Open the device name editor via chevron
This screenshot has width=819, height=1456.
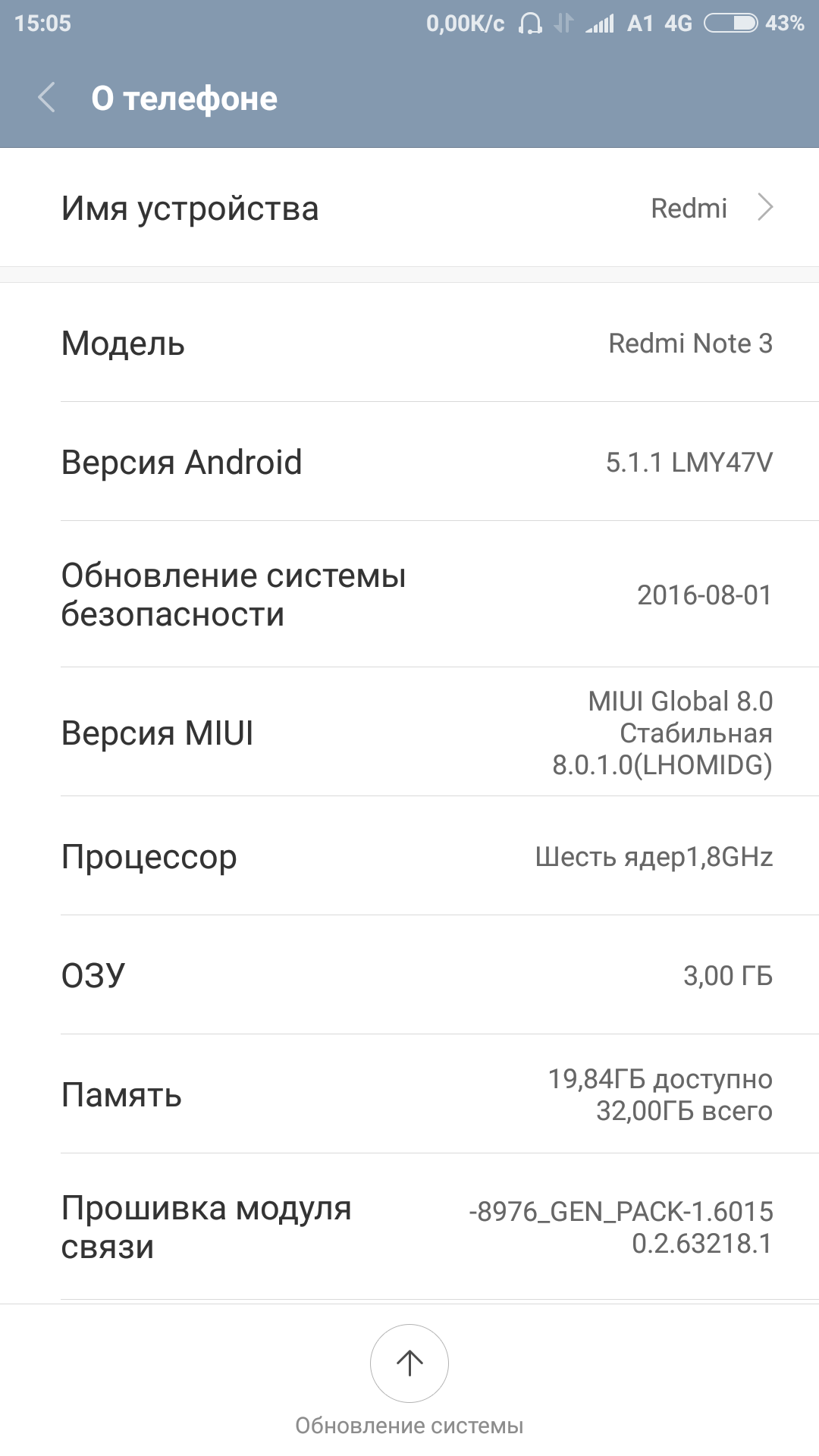click(767, 207)
